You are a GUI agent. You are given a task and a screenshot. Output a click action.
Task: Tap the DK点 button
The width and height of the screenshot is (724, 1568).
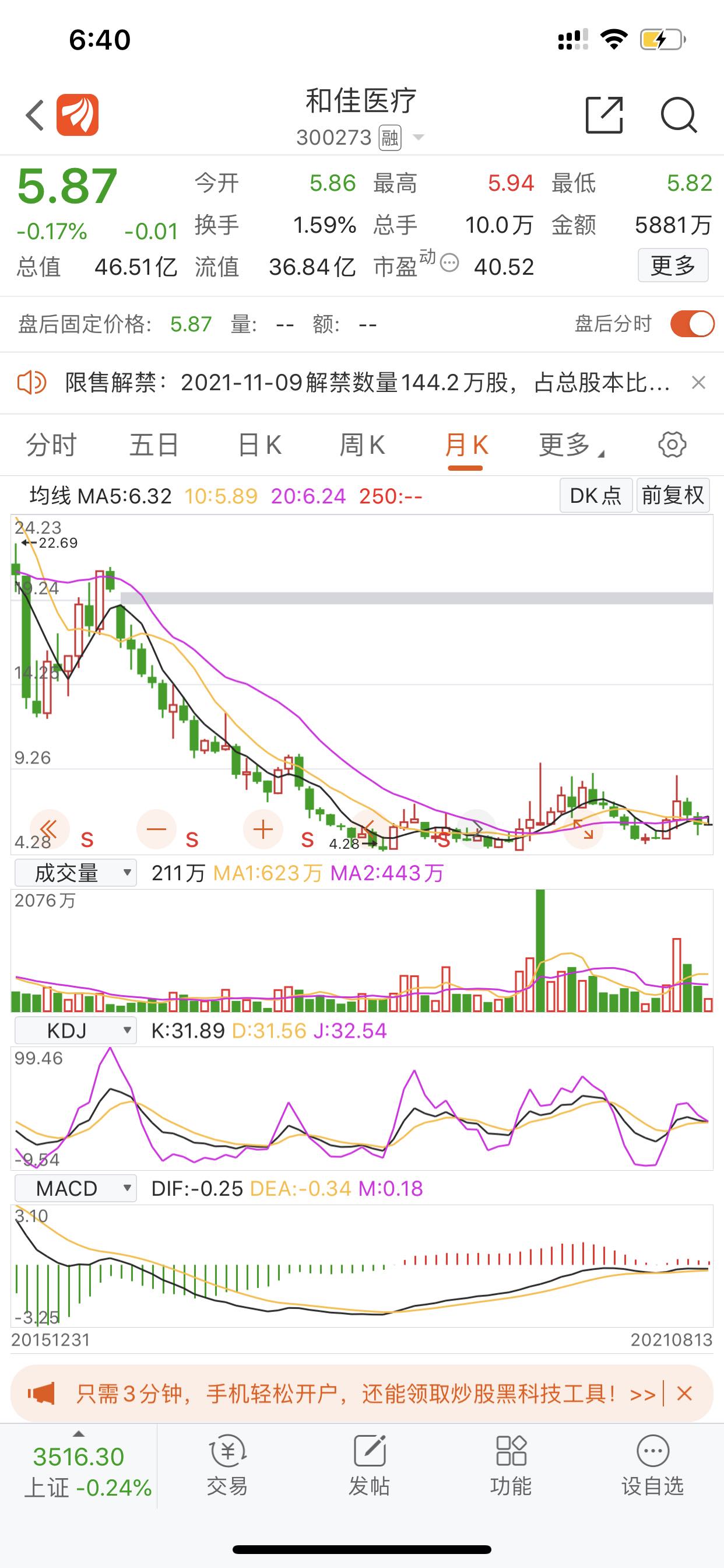coord(596,495)
